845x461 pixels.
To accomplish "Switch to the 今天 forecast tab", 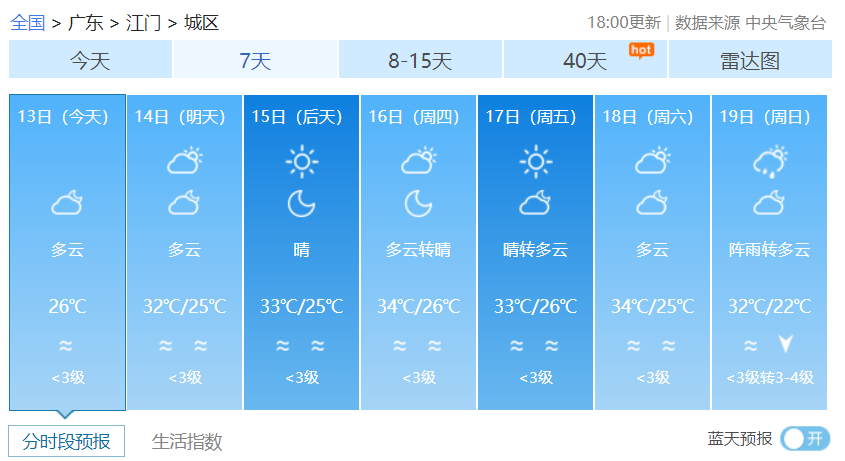I will tap(90, 61).
